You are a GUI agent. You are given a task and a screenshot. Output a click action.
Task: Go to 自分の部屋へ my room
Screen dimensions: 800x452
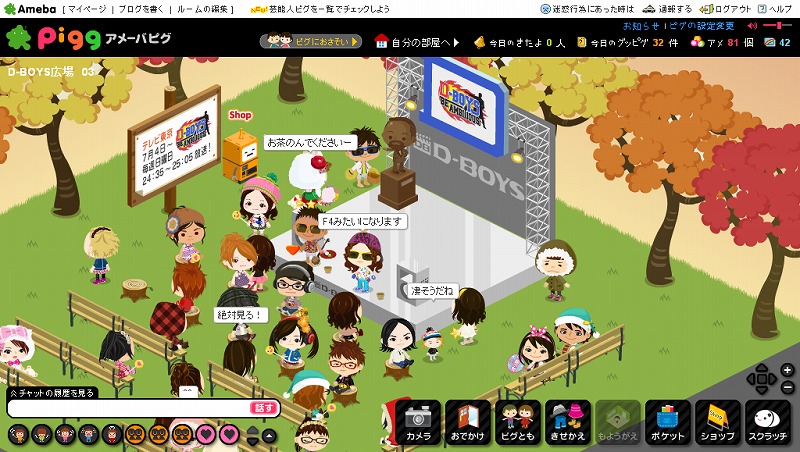(x=417, y=42)
